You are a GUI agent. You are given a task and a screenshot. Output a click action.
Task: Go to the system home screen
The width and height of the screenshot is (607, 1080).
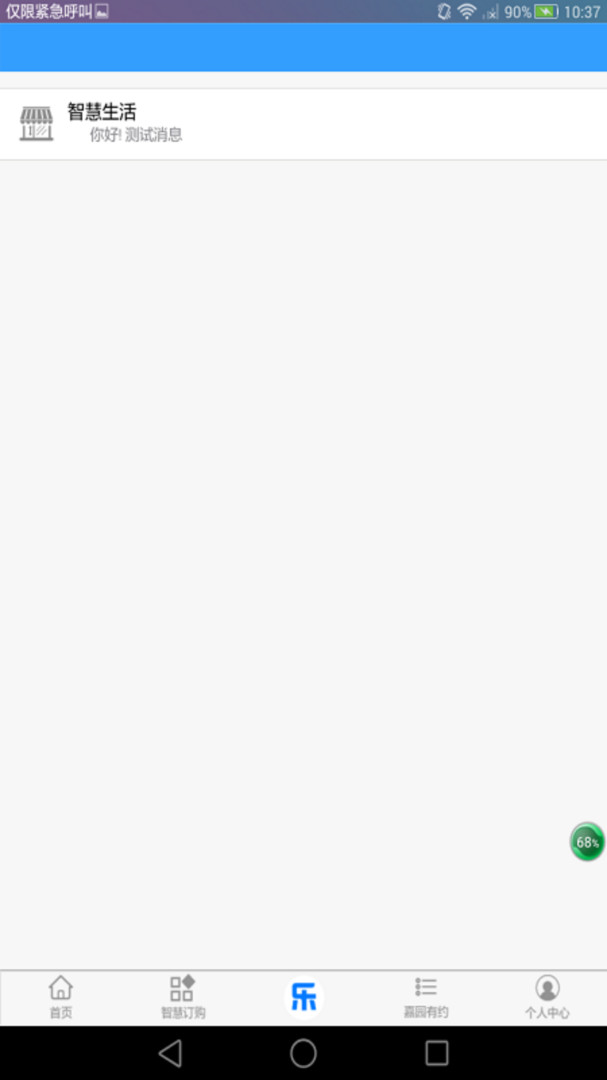click(x=303, y=1053)
